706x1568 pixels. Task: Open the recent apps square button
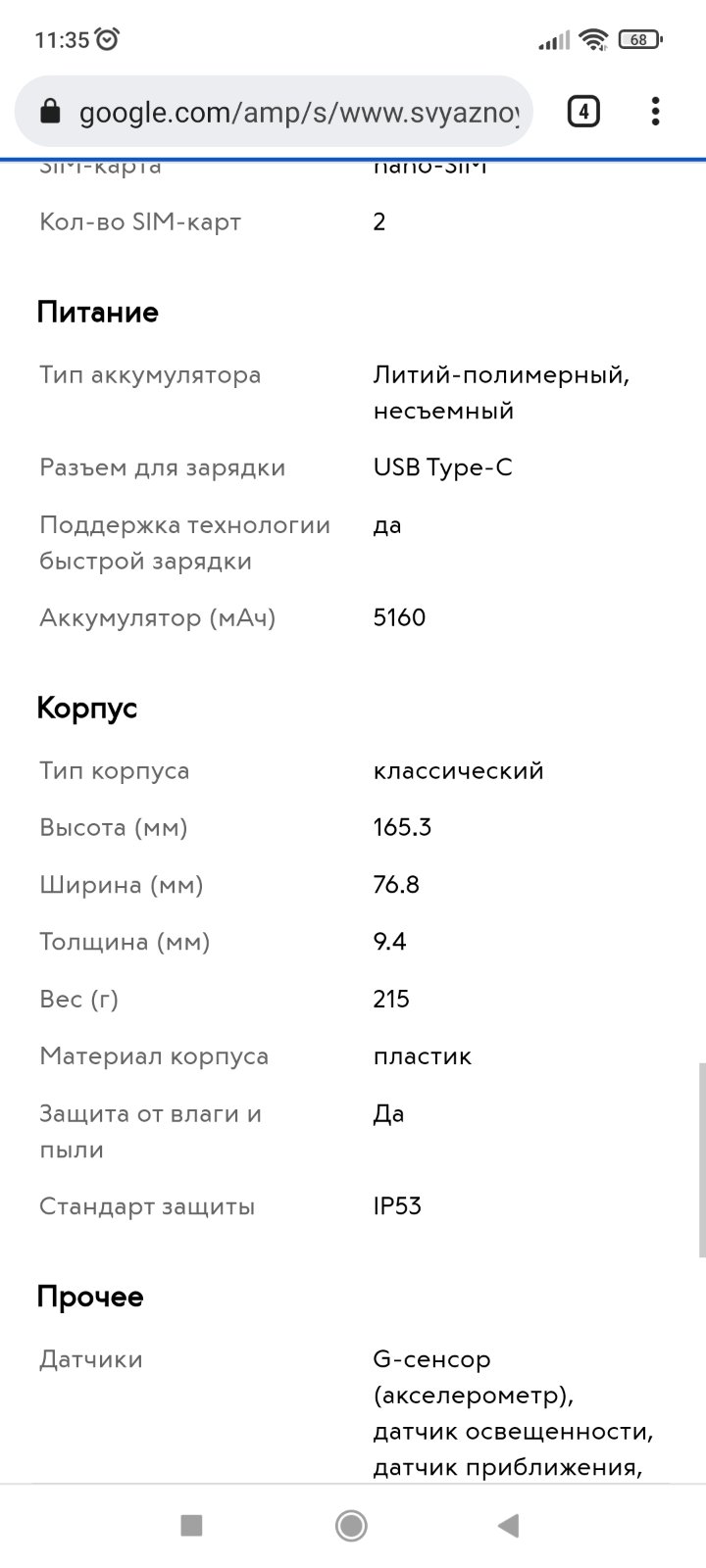point(191,1525)
